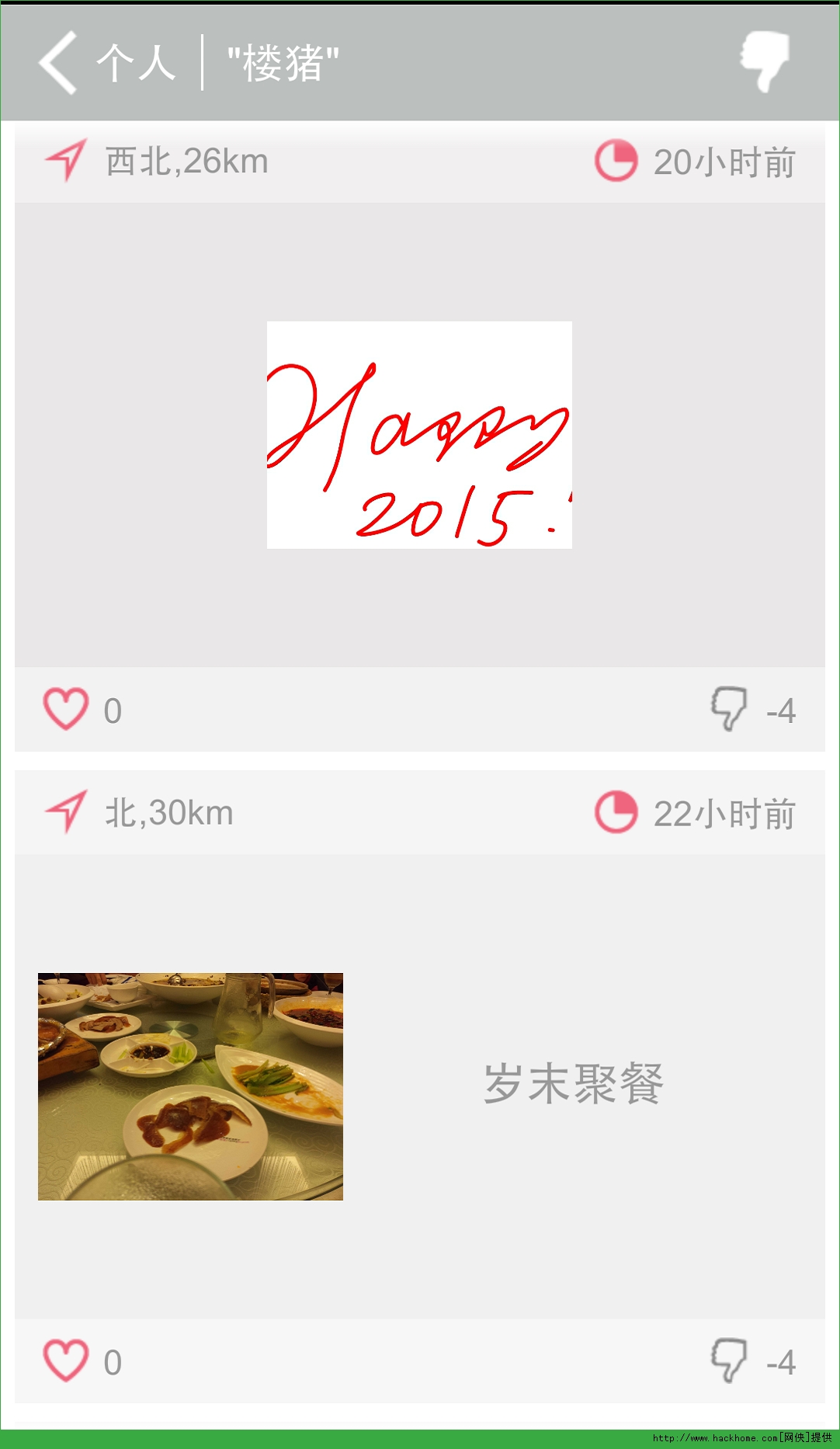
Task: Dislike the 岁末聚餐 post
Action: click(729, 1360)
